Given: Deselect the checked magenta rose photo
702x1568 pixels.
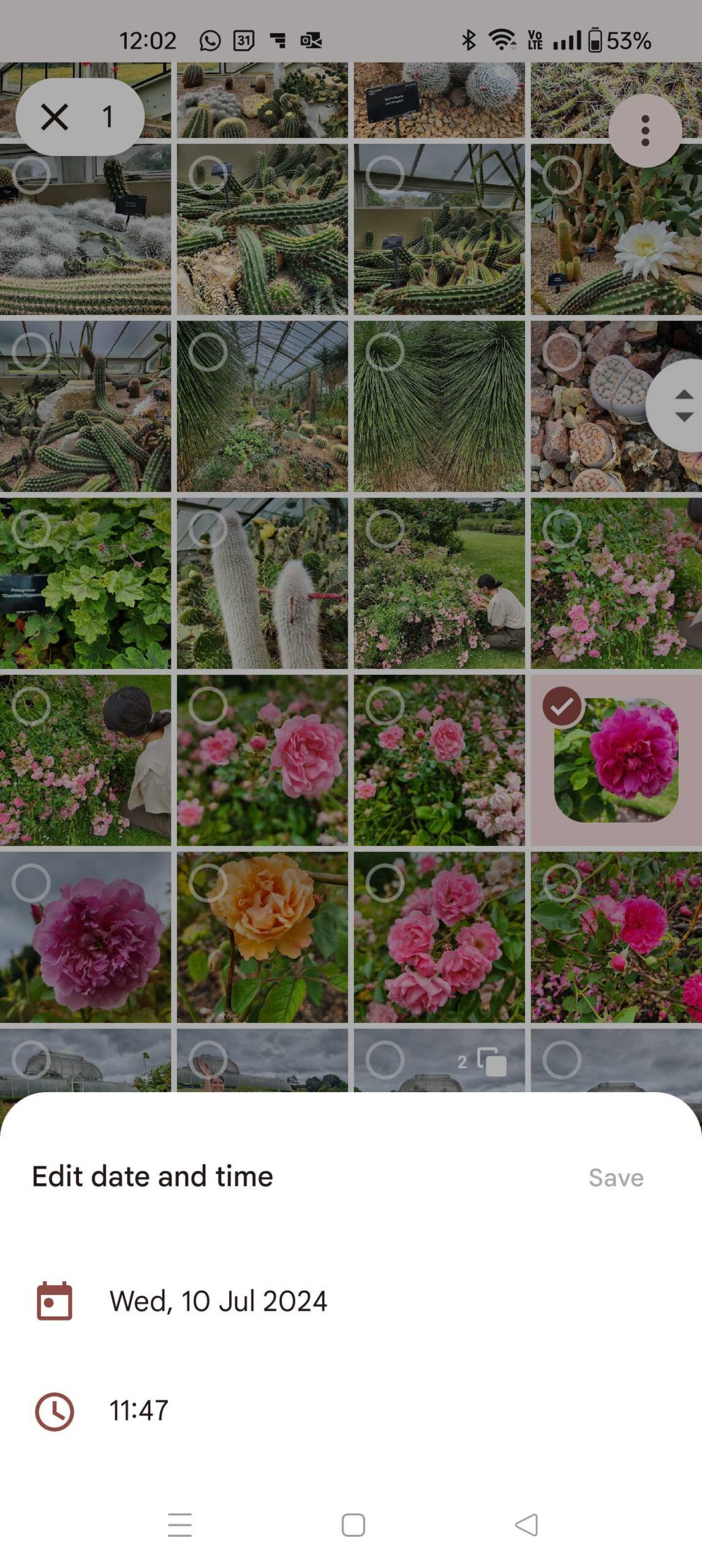Looking at the screenshot, I should [562, 706].
